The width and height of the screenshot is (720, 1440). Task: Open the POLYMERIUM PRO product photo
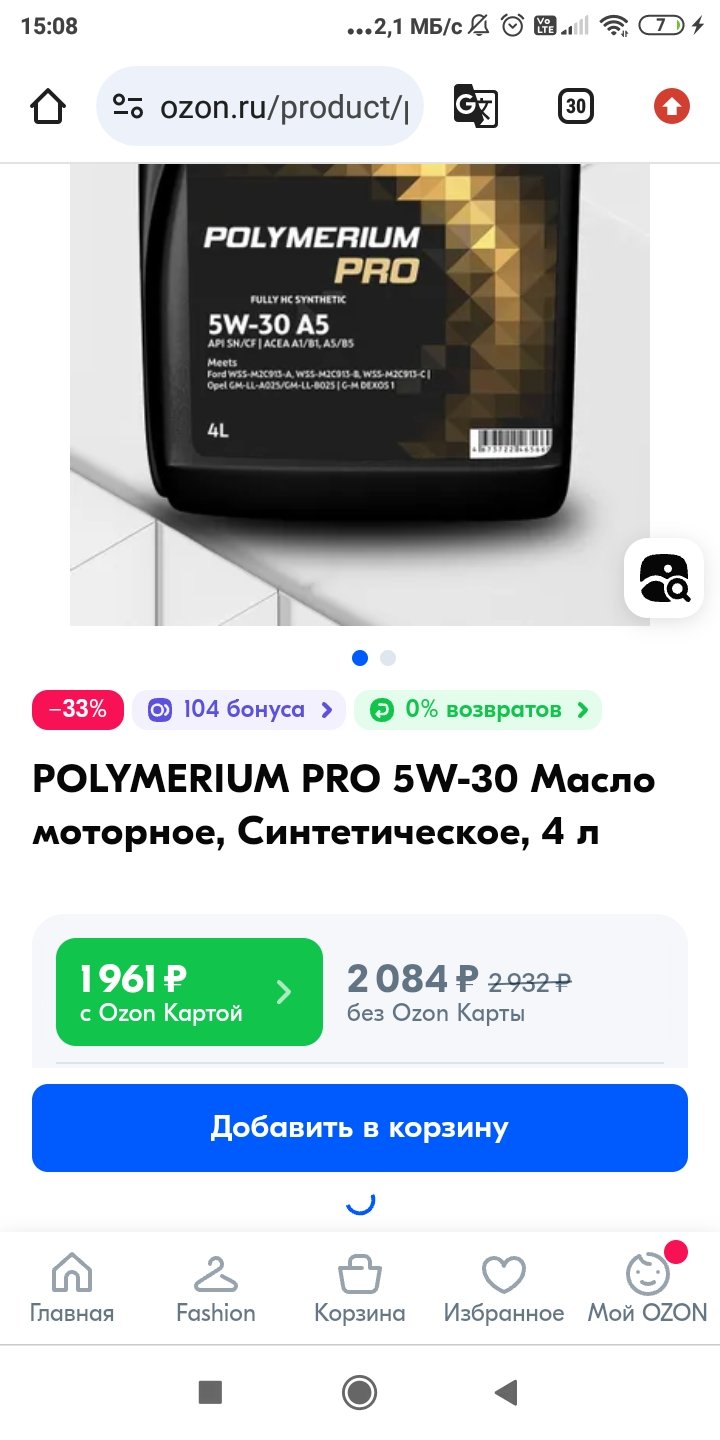(360, 394)
